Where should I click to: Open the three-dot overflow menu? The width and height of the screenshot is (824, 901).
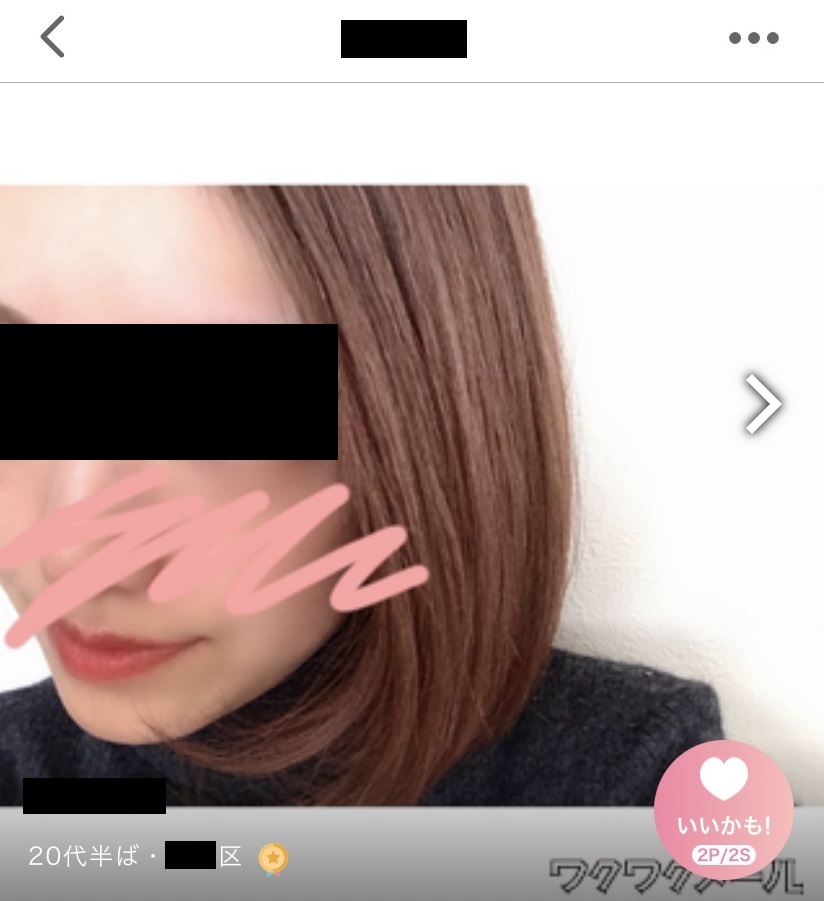click(752, 39)
